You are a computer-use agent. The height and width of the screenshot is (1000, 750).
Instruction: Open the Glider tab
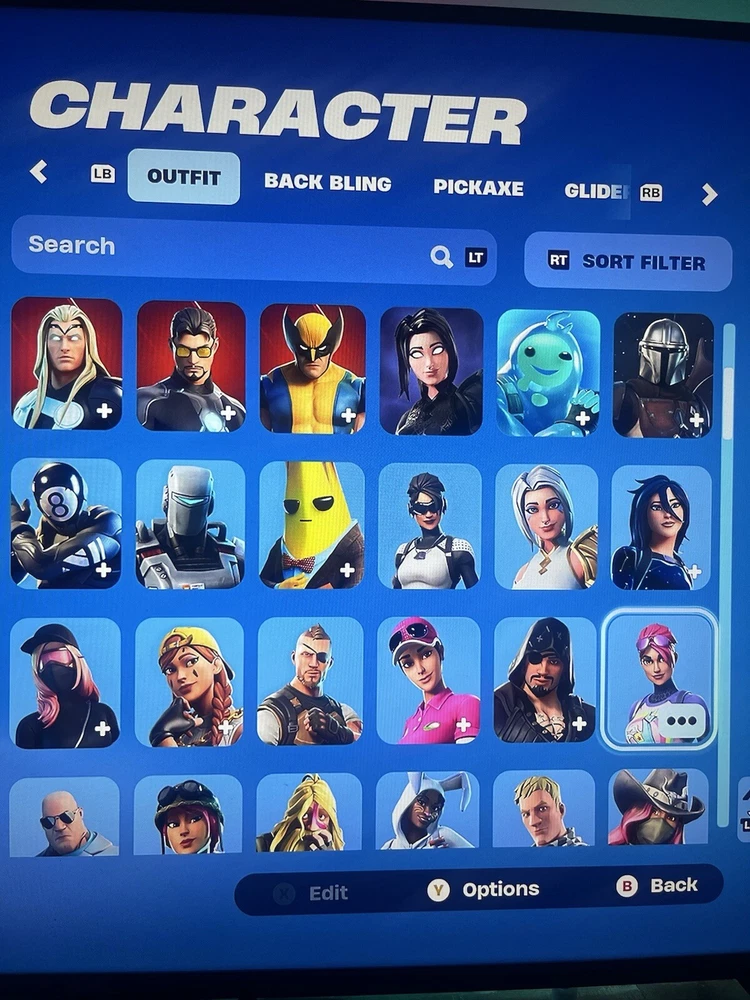(596, 190)
